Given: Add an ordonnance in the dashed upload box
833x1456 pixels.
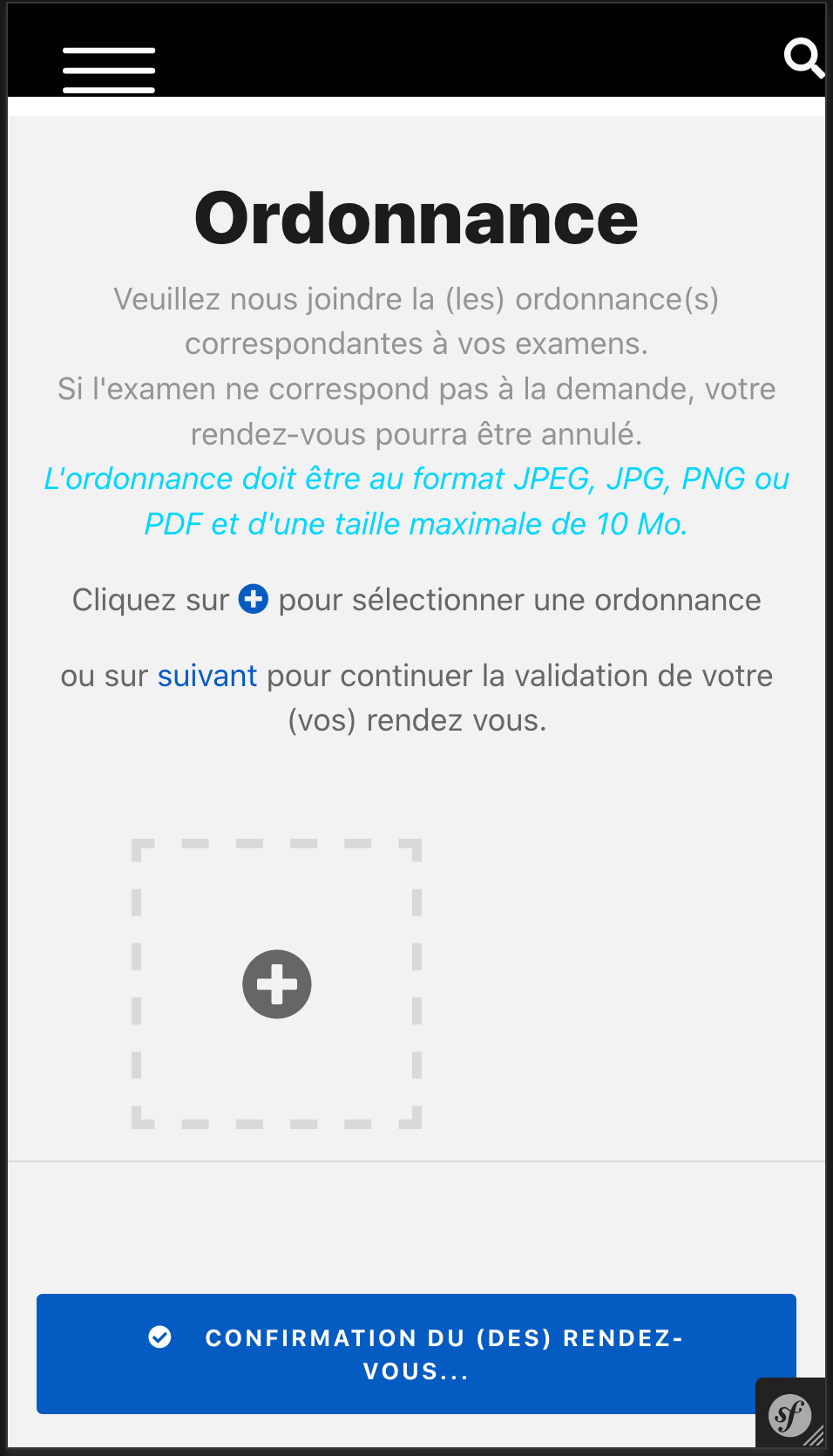Looking at the screenshot, I should [x=277, y=984].
